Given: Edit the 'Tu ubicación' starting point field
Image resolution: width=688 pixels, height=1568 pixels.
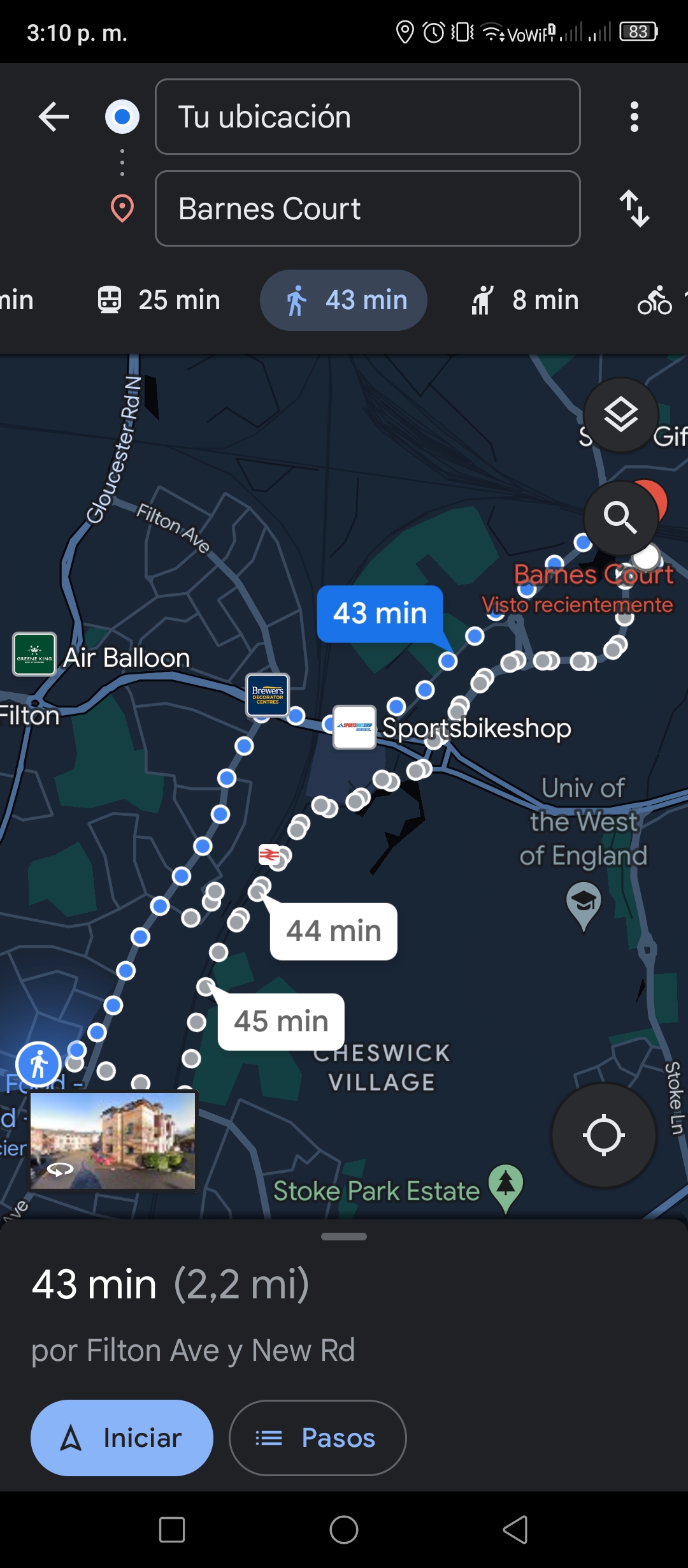Looking at the screenshot, I should coord(368,117).
